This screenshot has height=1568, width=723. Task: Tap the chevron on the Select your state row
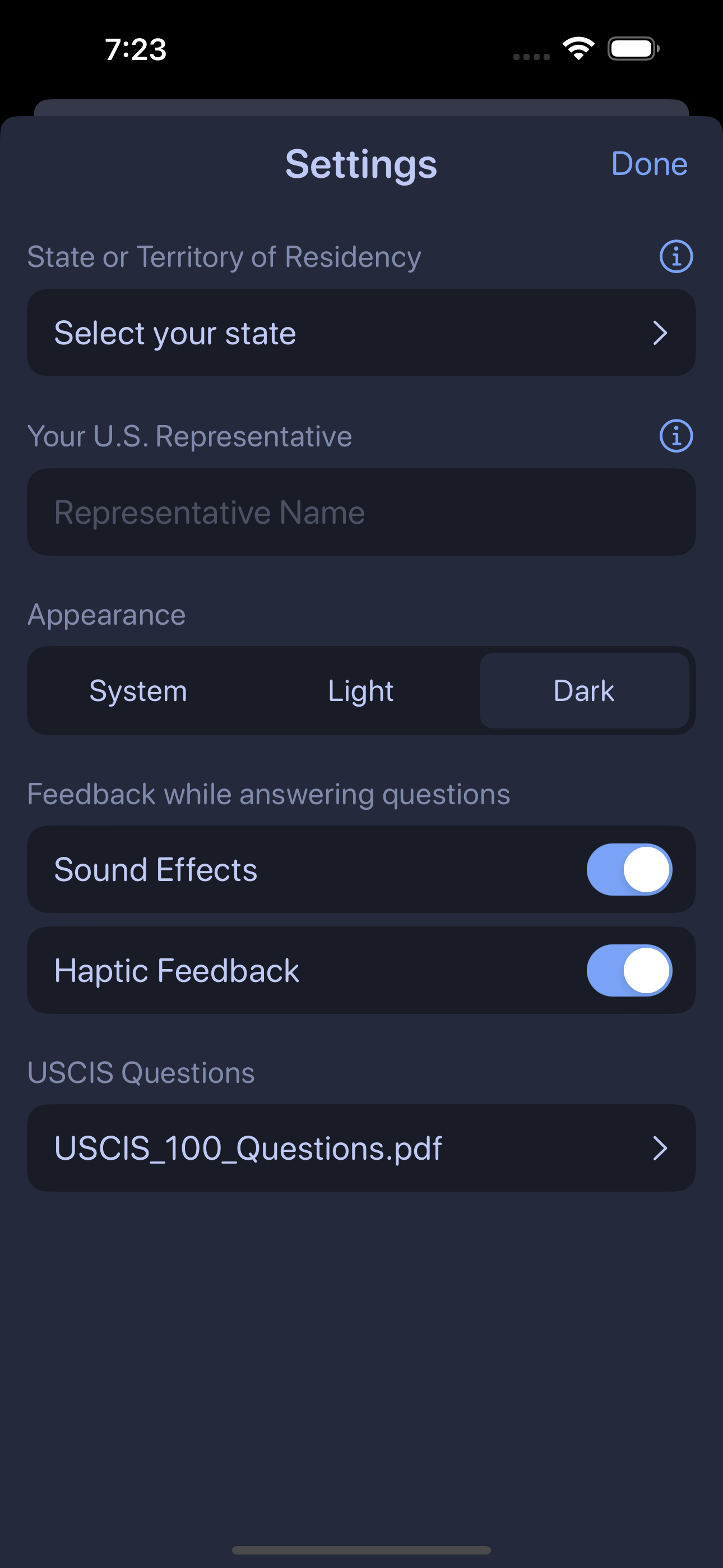tap(661, 333)
